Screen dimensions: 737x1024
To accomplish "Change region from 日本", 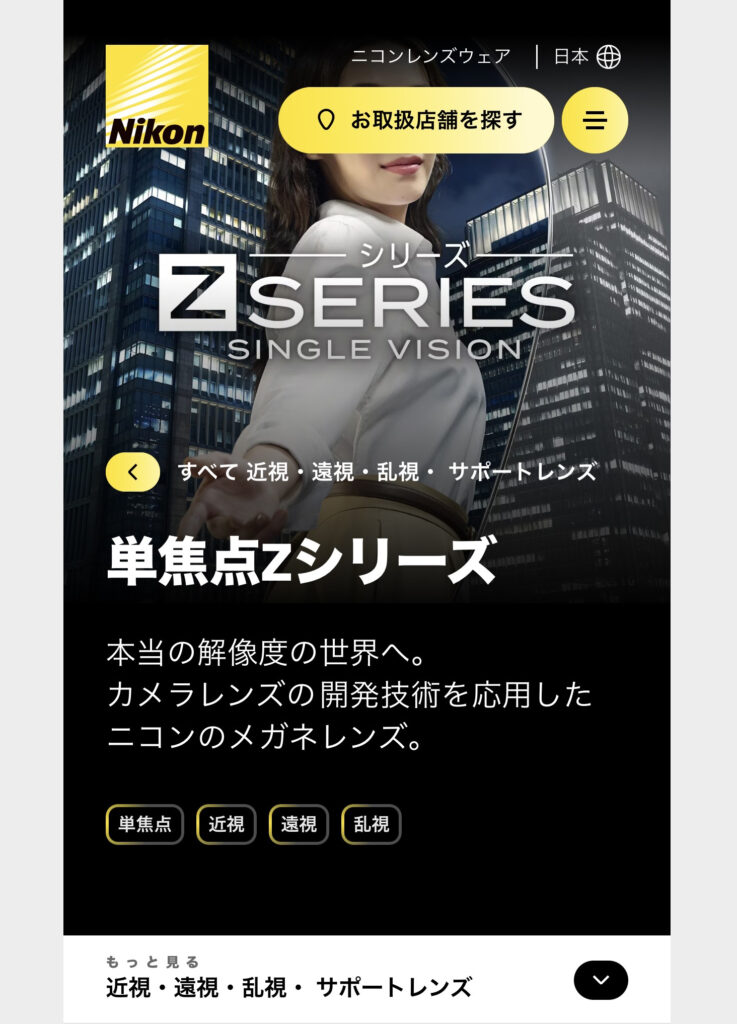I will (x=588, y=57).
